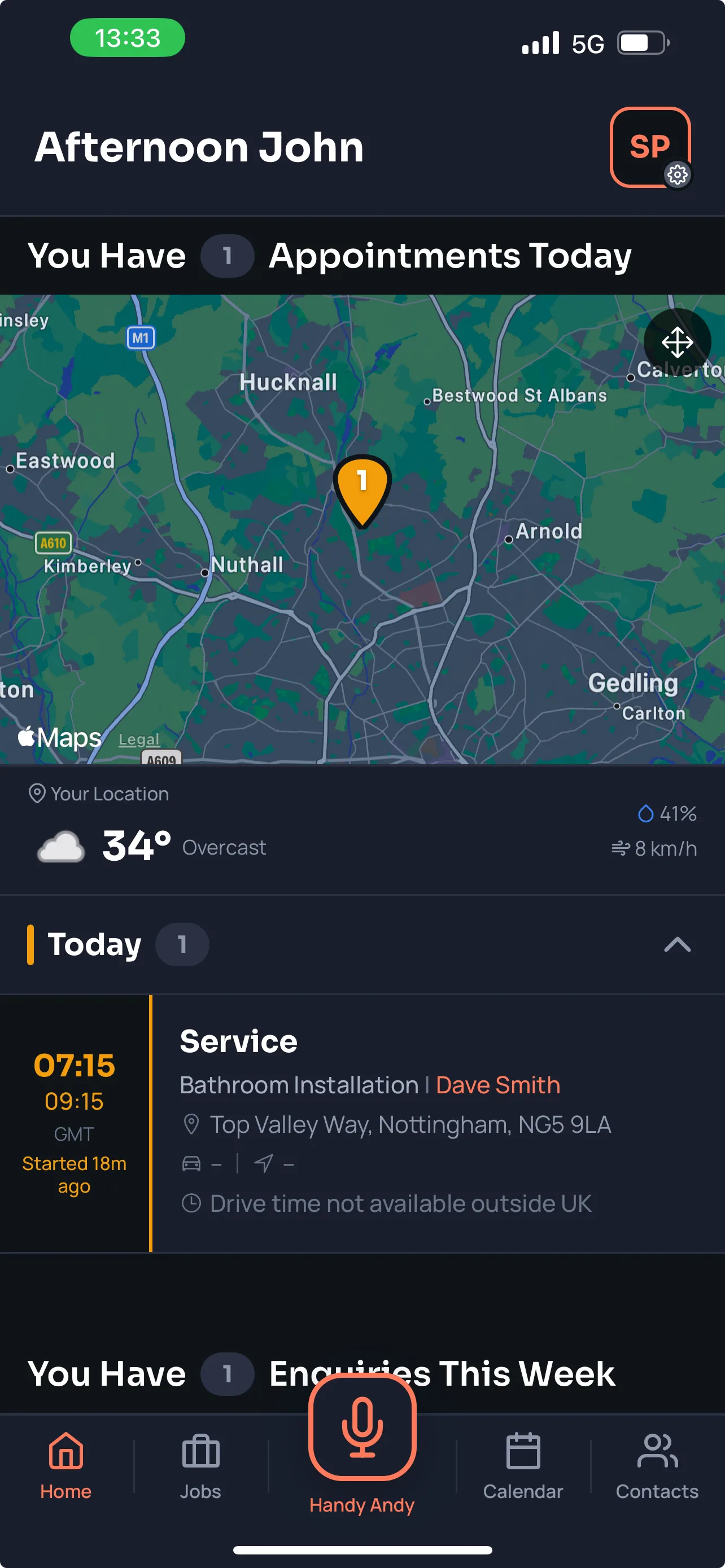
Task: Click the wind speed icon showing 8 km/h
Action: coord(619,848)
